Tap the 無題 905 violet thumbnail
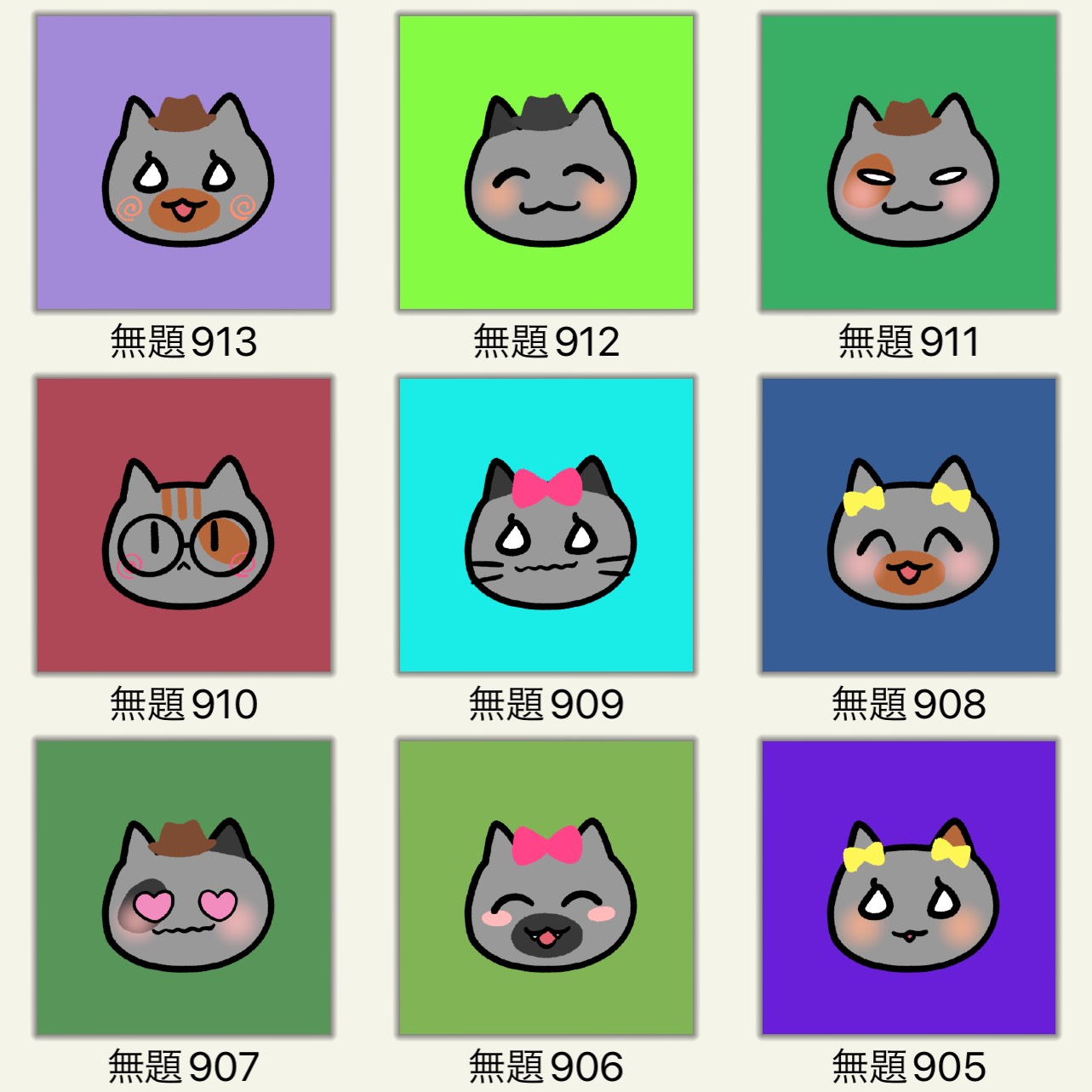 909,888
